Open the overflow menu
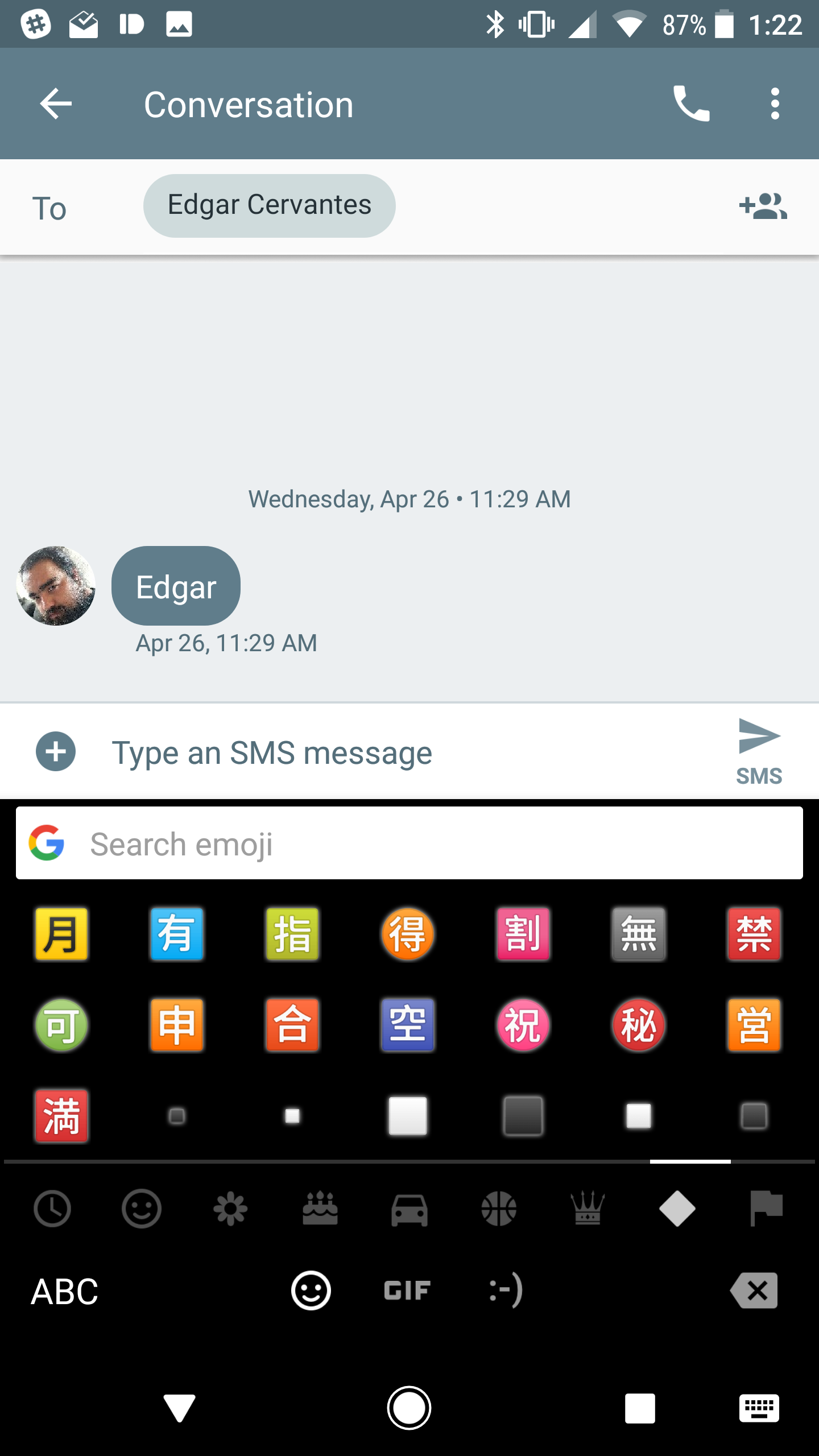 (775, 104)
